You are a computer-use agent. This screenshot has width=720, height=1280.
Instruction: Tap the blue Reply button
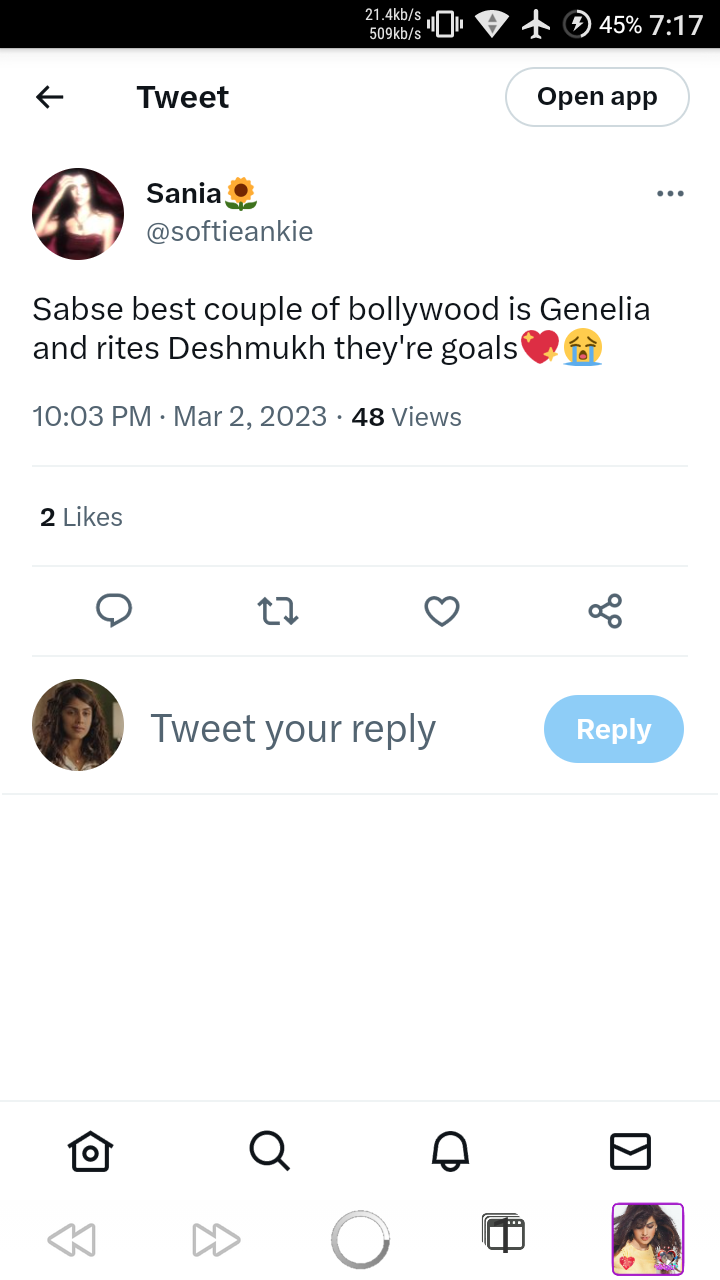point(614,729)
